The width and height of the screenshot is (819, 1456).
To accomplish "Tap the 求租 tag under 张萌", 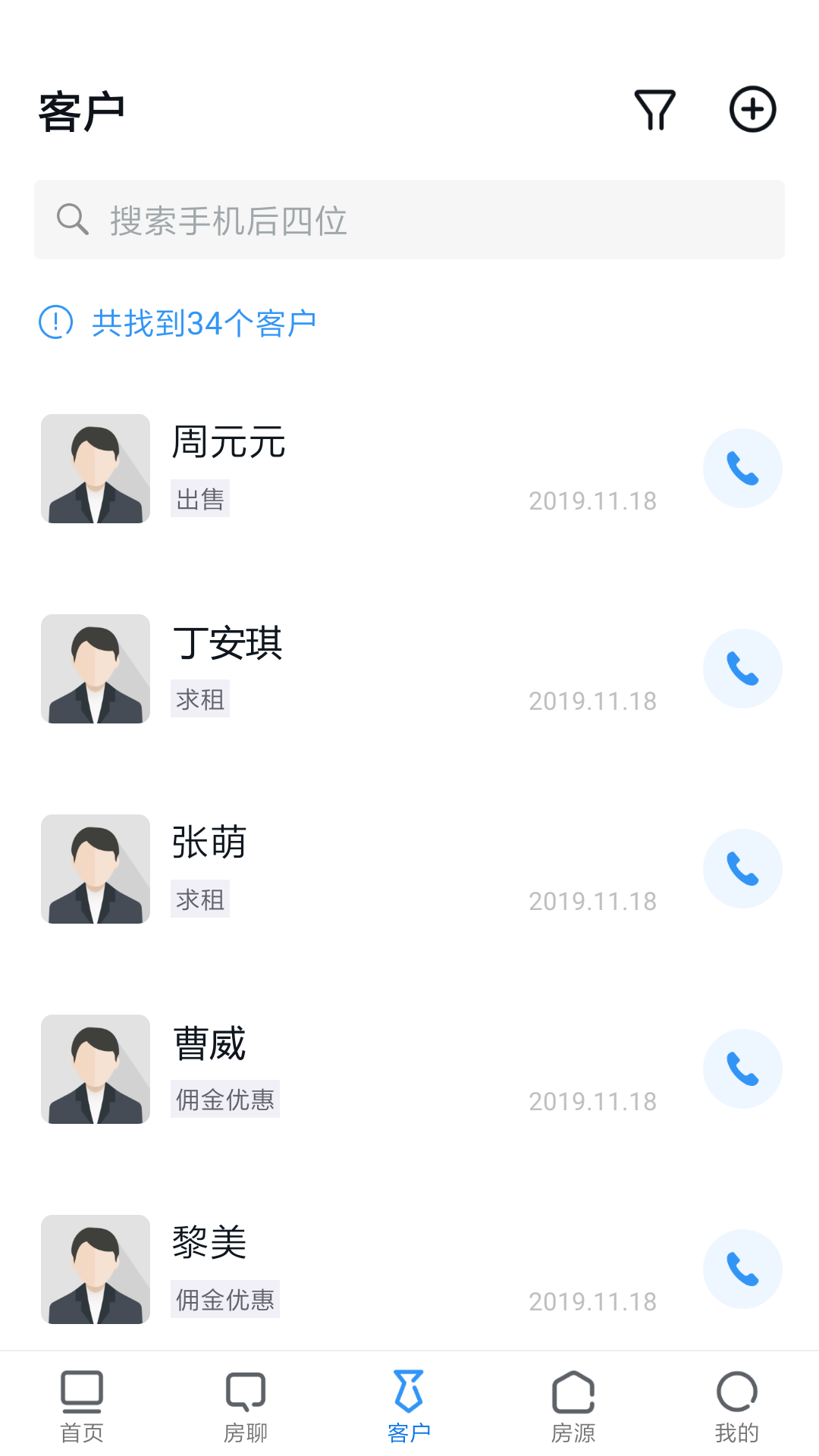I will 199,899.
